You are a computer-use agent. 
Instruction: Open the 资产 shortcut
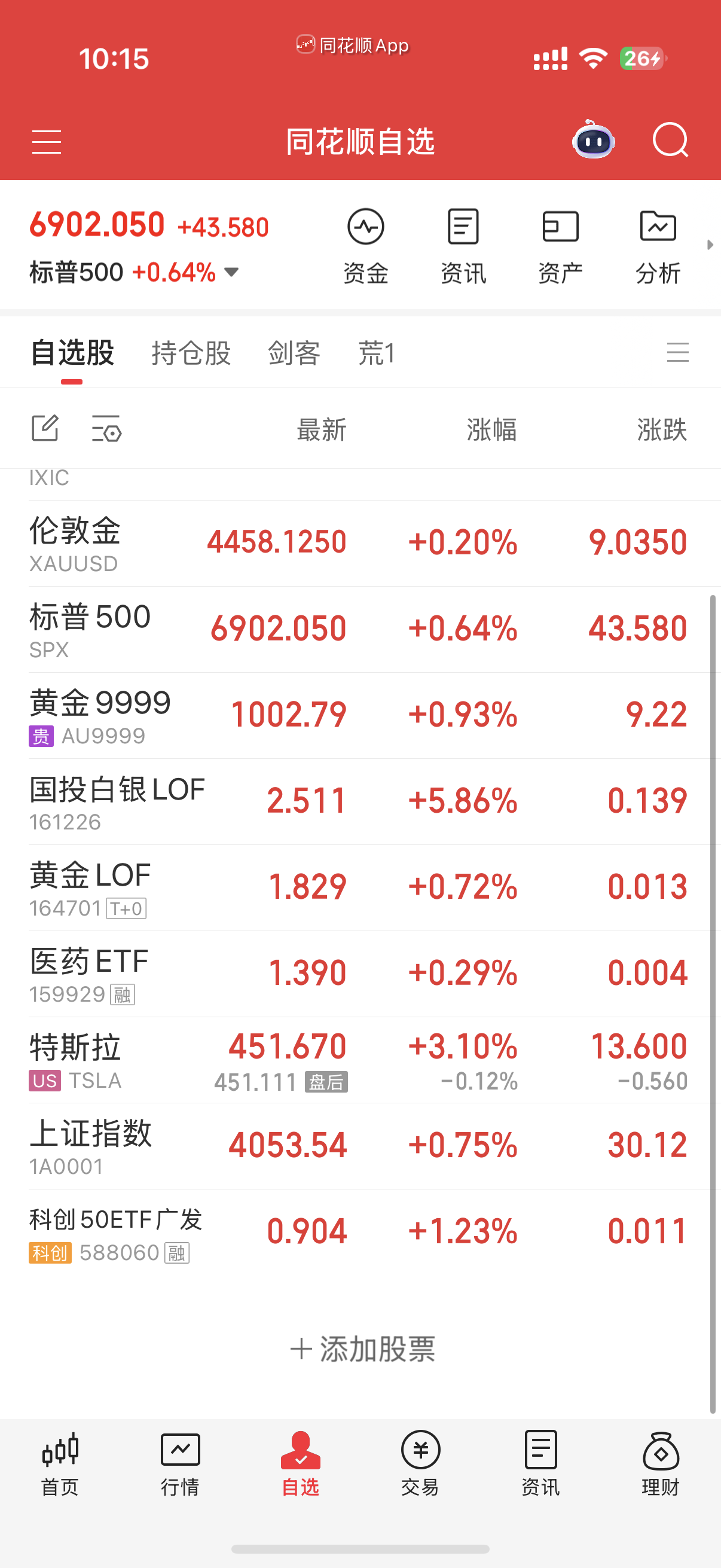click(560, 246)
